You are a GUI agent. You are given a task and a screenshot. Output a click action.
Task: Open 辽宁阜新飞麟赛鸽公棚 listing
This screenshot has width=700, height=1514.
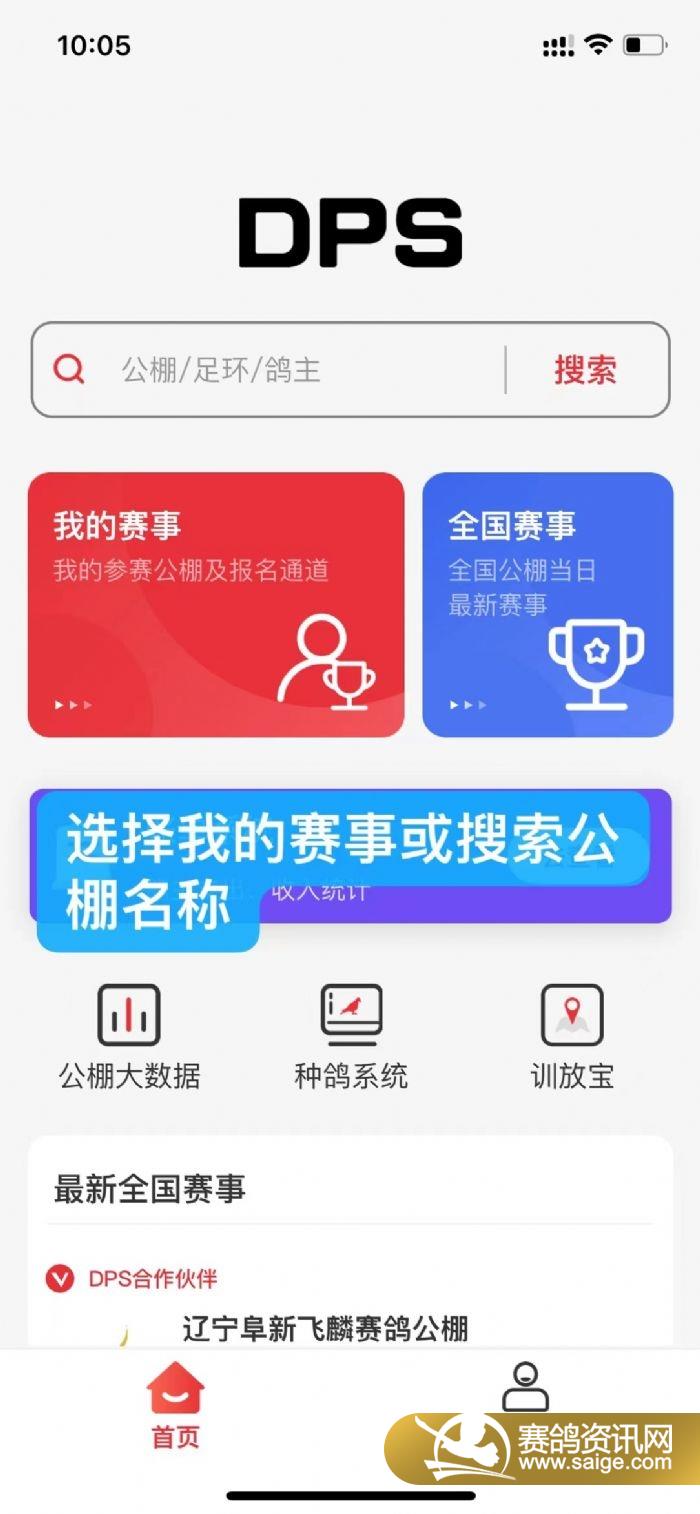pos(325,1329)
